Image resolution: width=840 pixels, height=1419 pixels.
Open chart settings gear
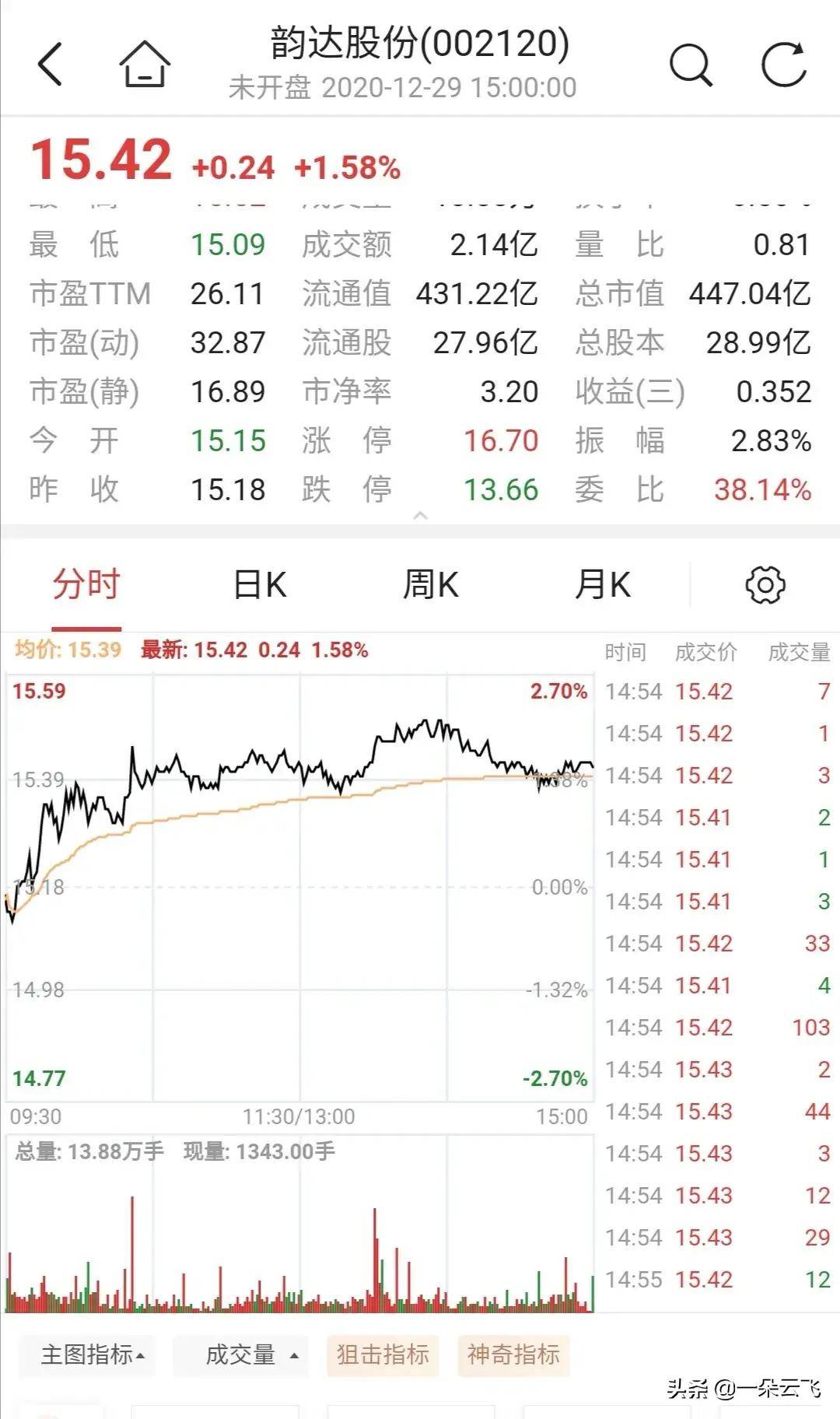pyautogui.click(x=765, y=585)
